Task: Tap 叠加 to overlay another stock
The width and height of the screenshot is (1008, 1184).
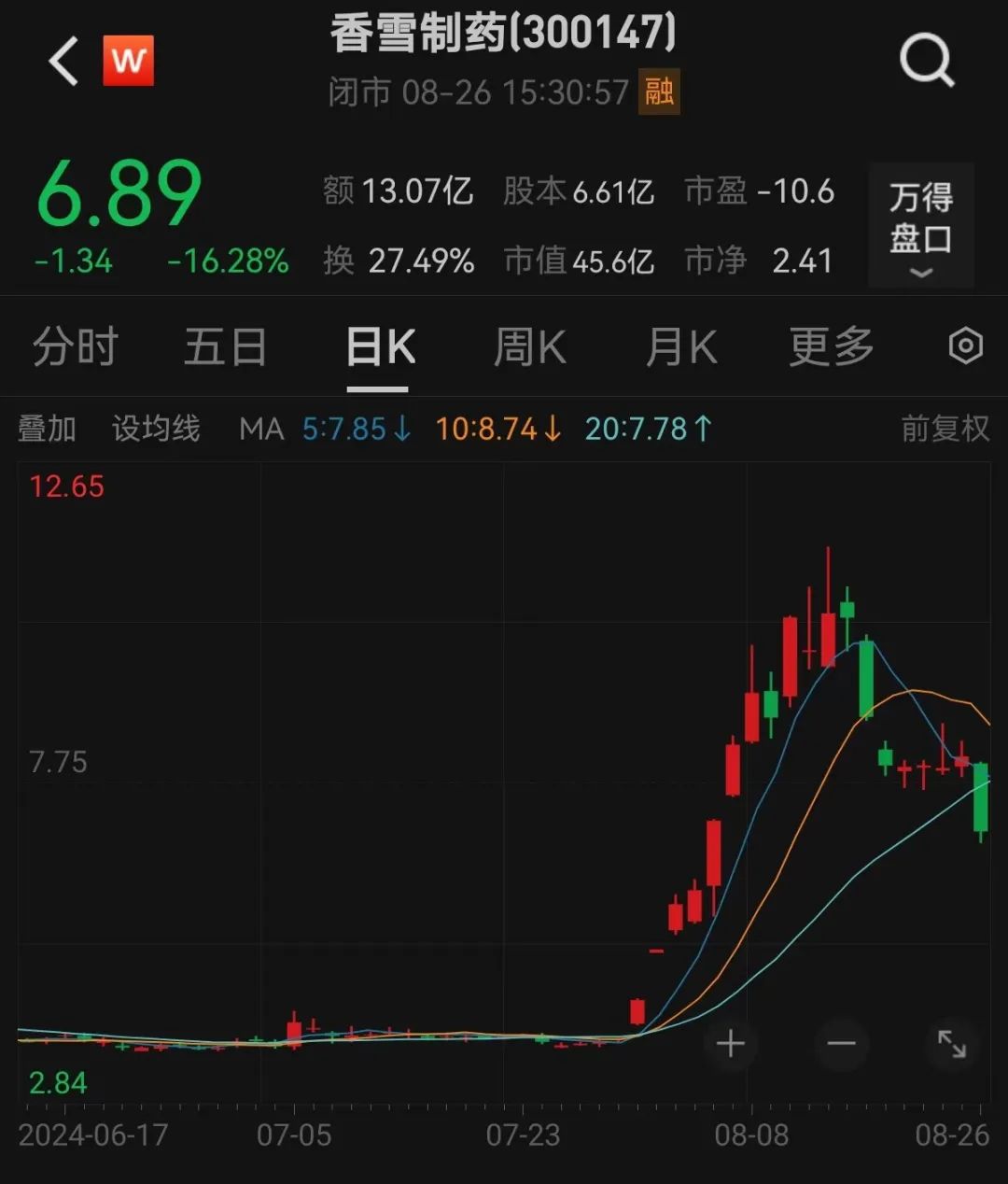Action: 47,429
